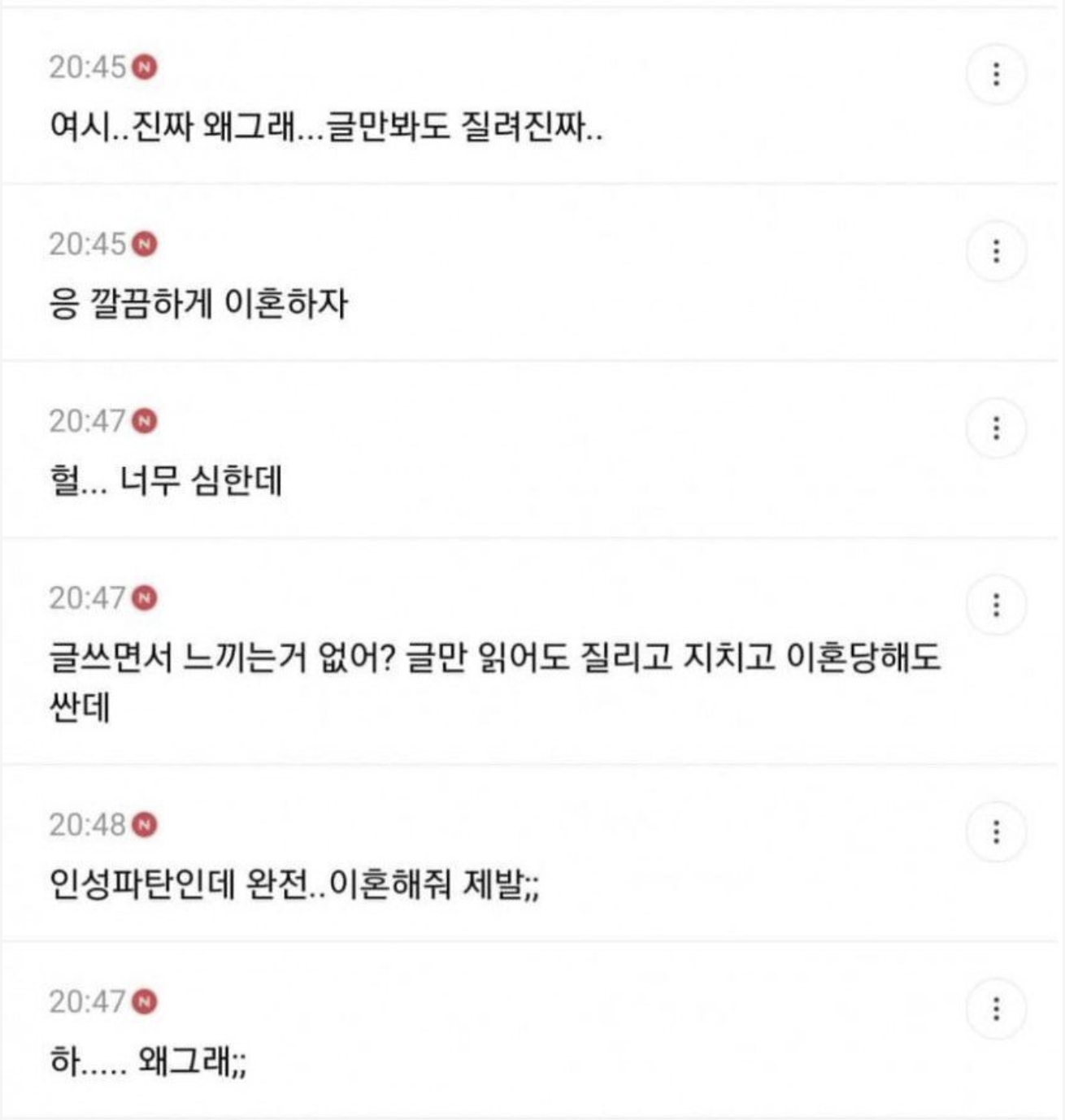Open overflow menu for '인성파탄인데 완전' comment
The width and height of the screenshot is (1065, 1120).
point(996,831)
